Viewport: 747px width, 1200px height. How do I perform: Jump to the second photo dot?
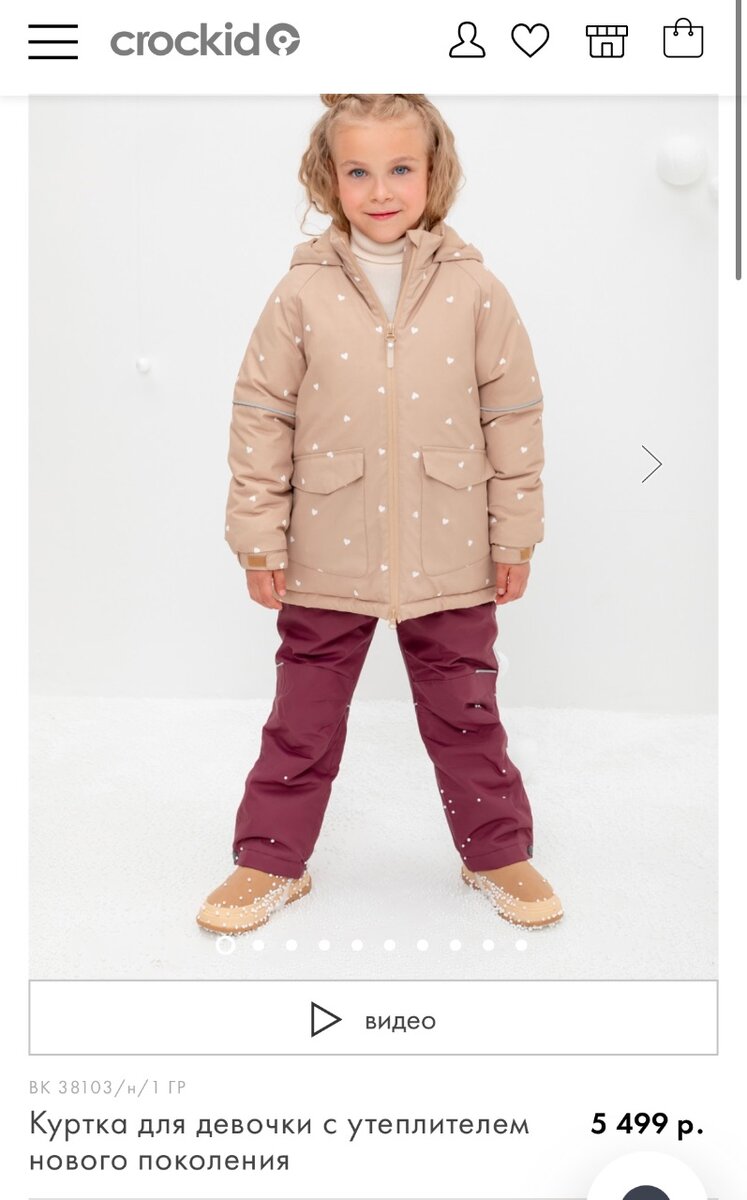tap(259, 944)
